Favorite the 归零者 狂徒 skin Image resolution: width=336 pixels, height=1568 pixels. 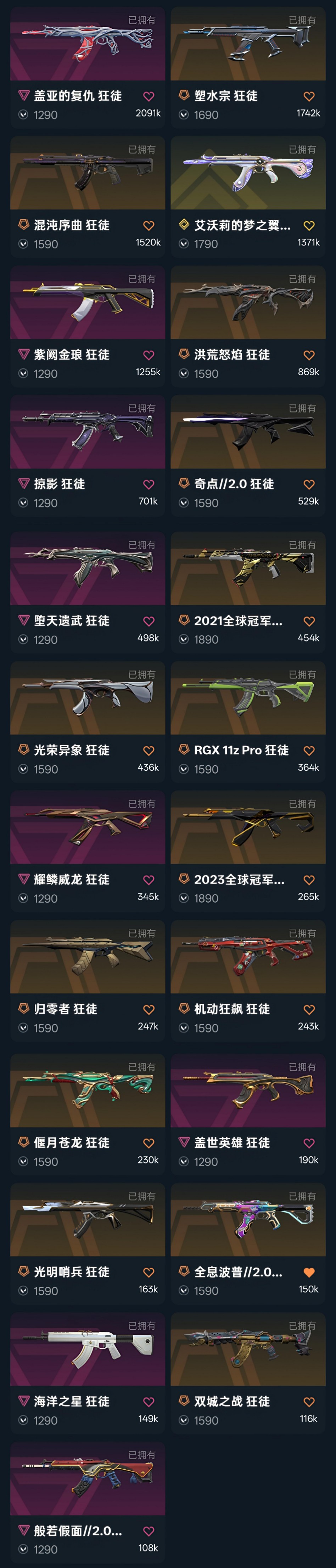(x=149, y=1009)
